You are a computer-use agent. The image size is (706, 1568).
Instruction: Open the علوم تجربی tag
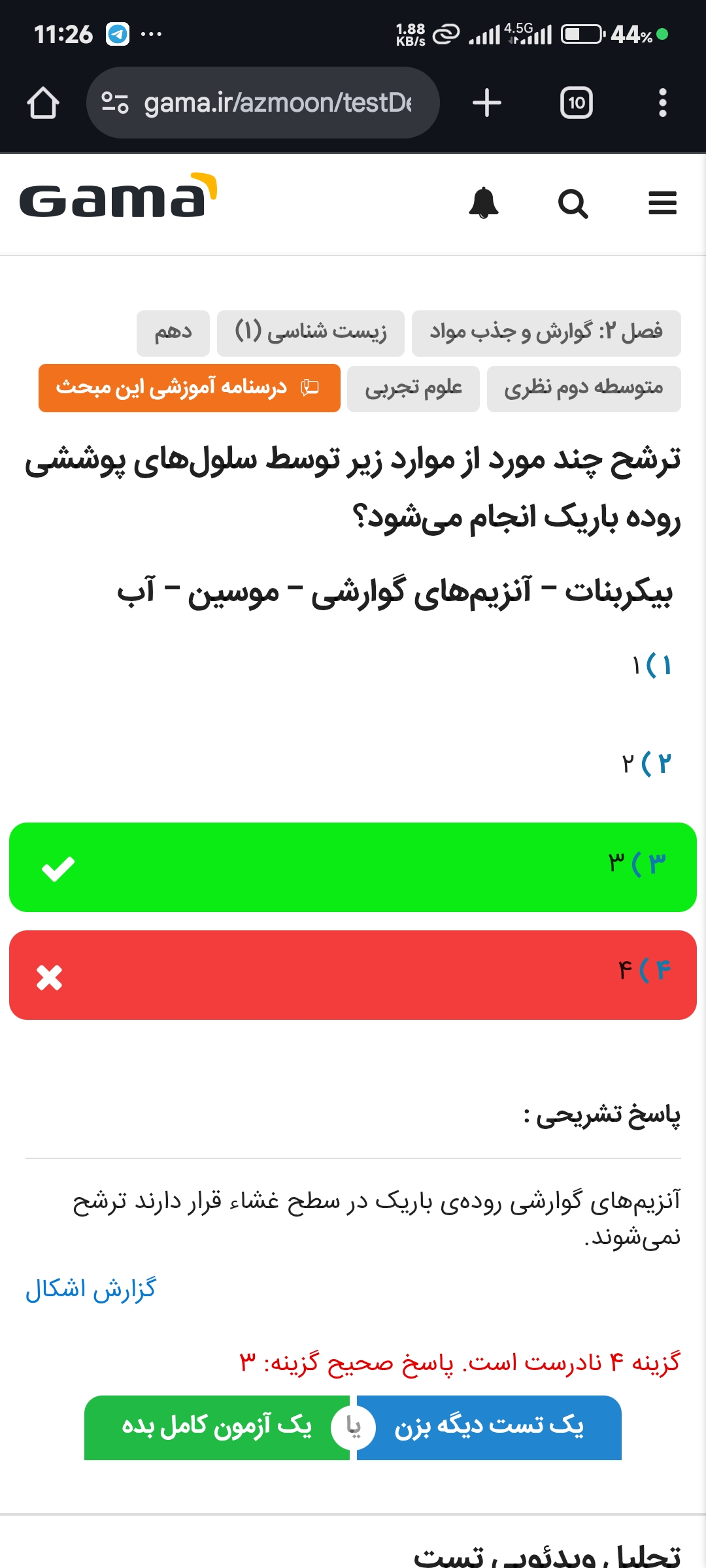tap(413, 389)
